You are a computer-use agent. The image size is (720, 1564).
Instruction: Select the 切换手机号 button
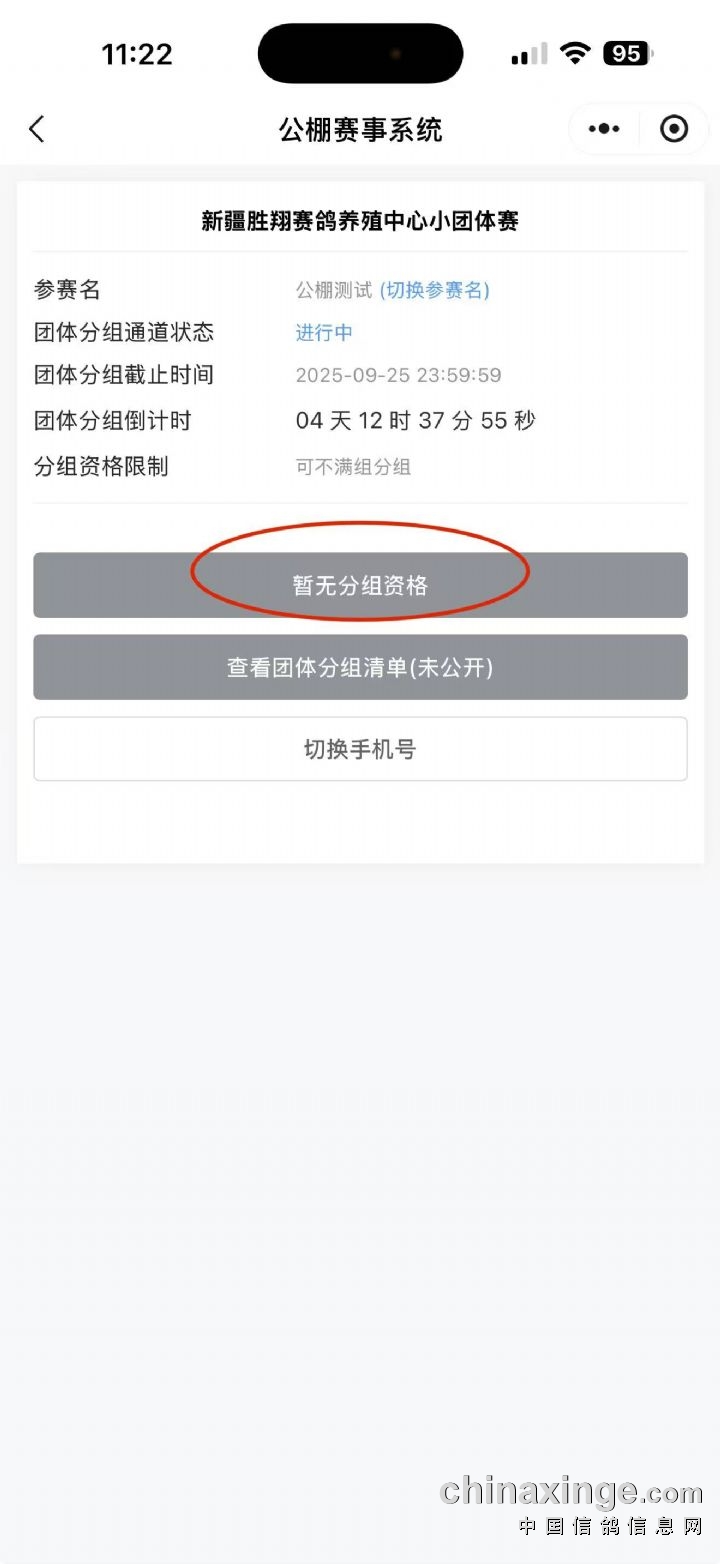coord(360,749)
